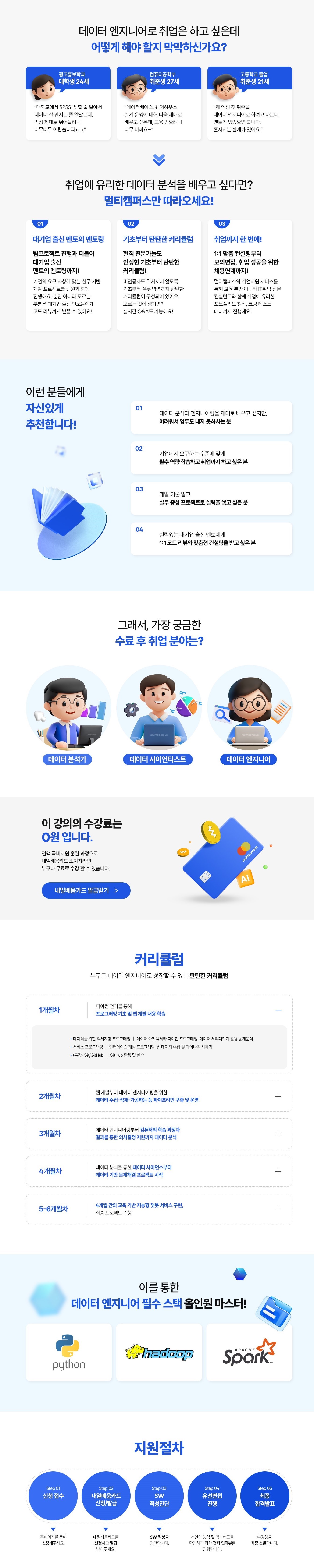Expand the 2개월차 curriculum row

click(278, 1096)
